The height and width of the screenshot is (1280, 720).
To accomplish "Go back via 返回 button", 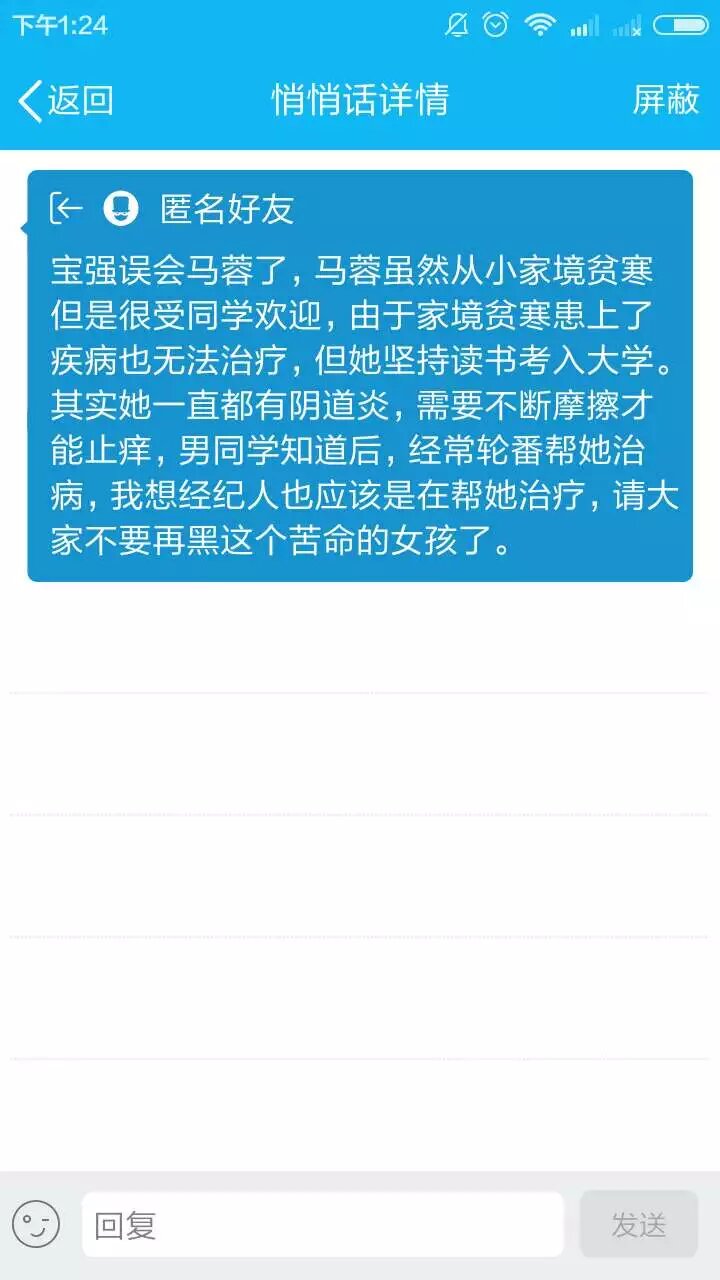I will pyautogui.click(x=66, y=100).
